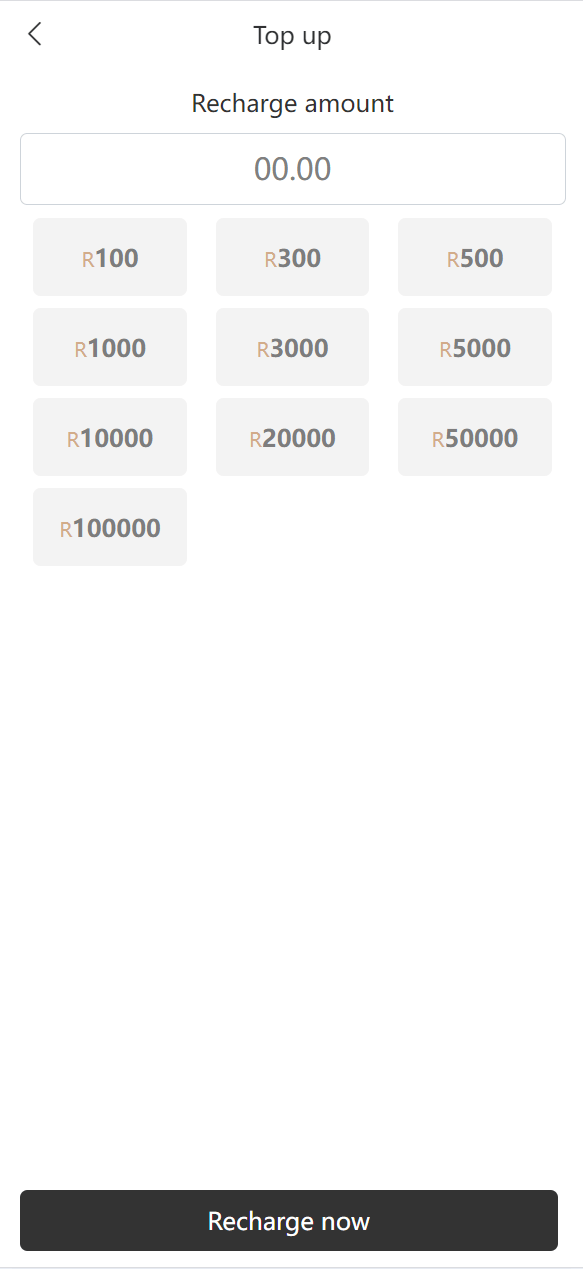Go back from the Top up screen

click(x=35, y=34)
